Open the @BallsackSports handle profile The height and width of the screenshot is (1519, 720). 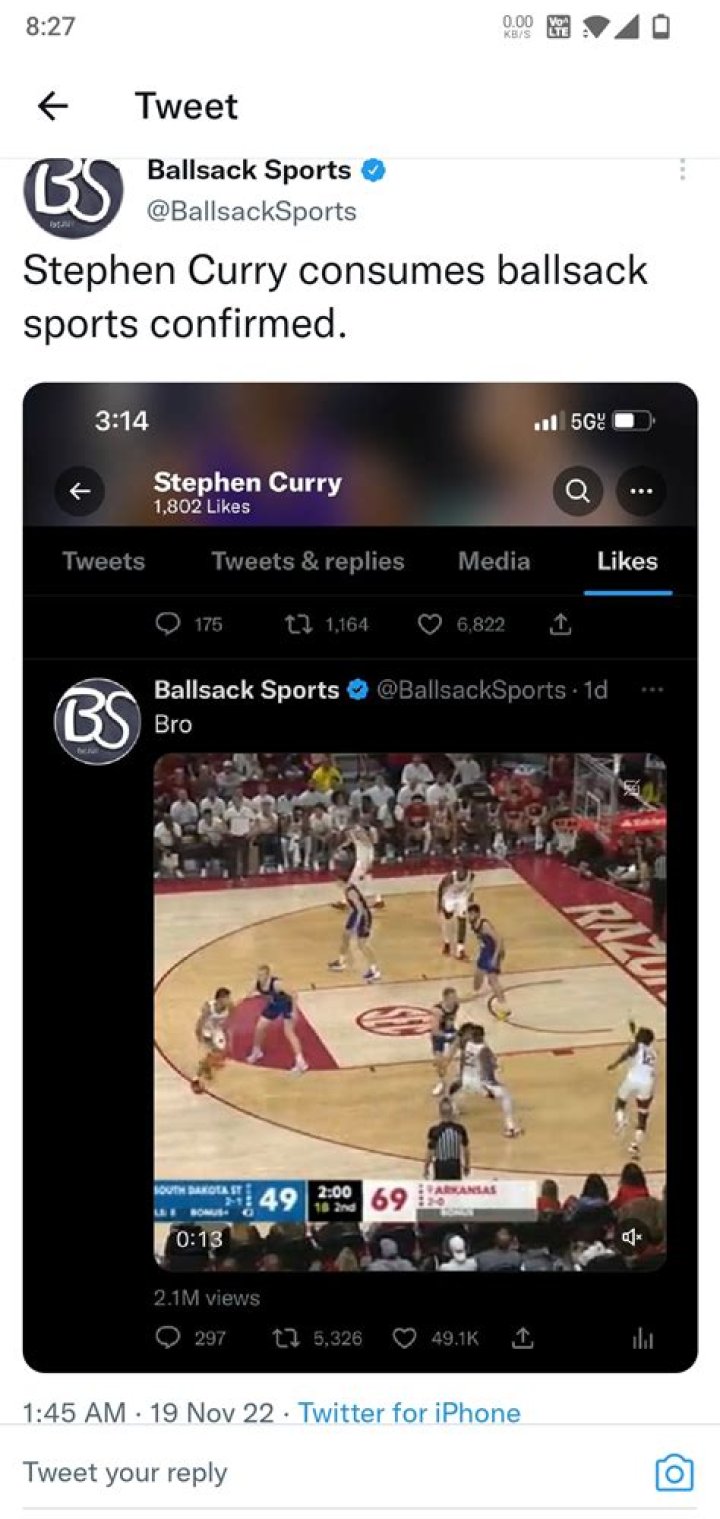click(251, 212)
